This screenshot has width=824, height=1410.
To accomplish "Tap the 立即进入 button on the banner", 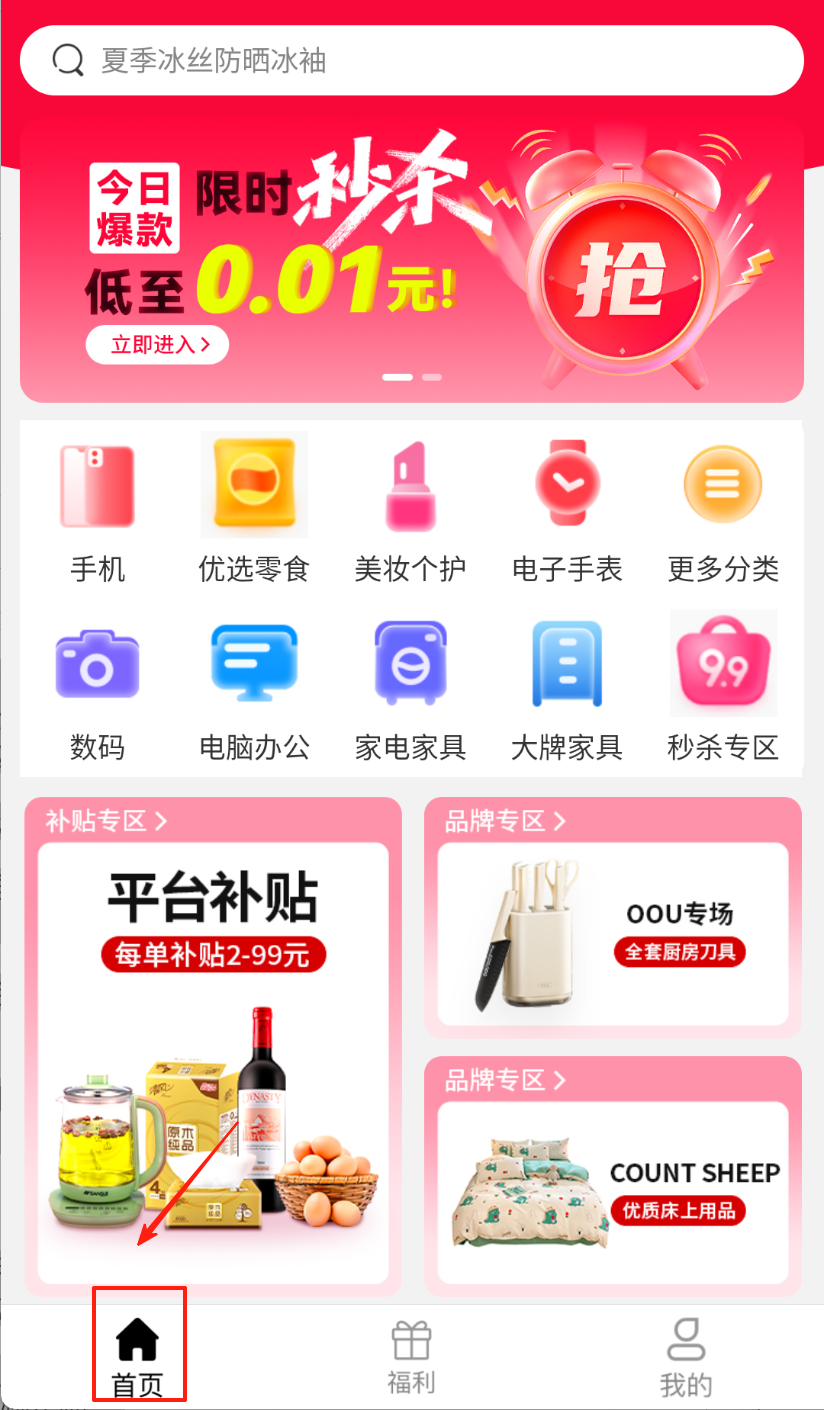I will tap(158, 345).
